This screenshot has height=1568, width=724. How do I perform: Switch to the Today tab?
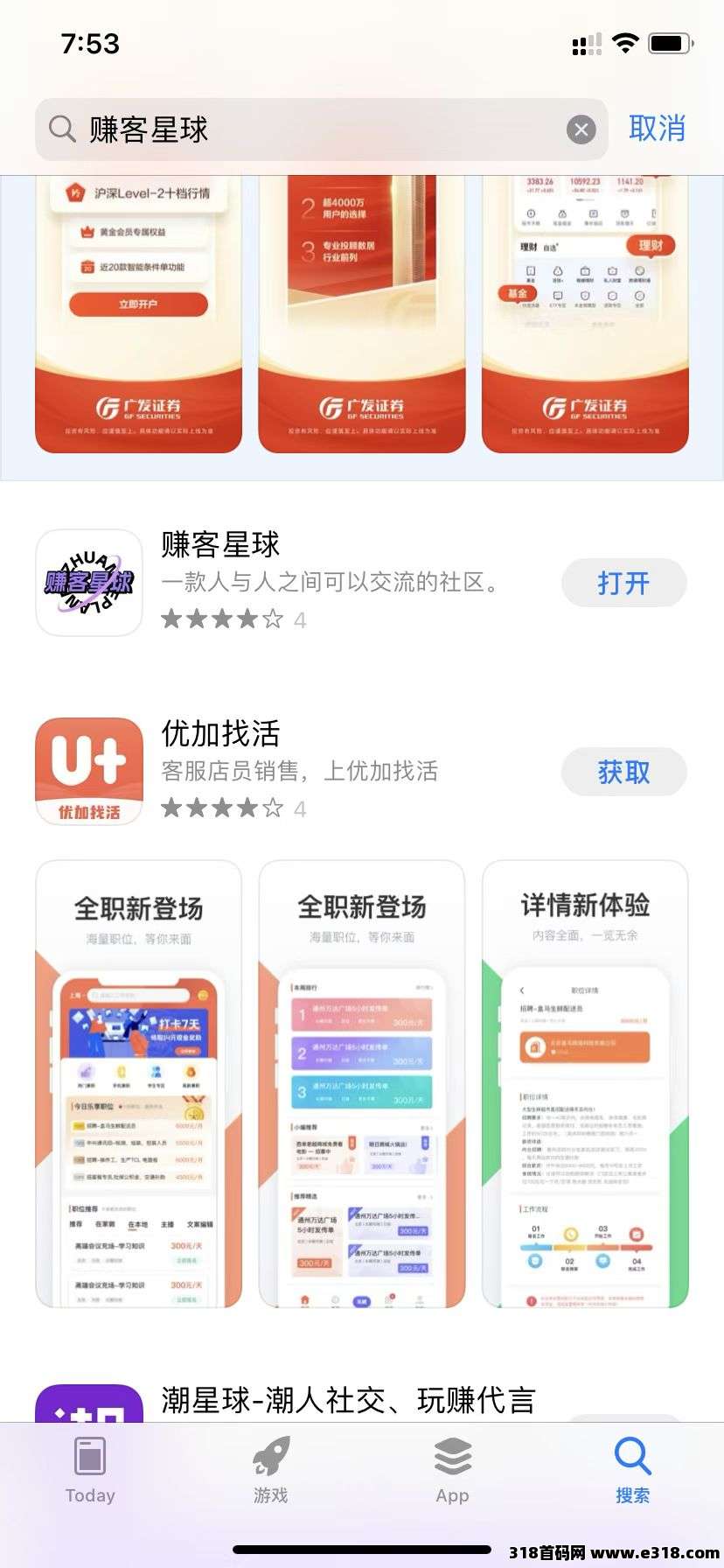point(90,1472)
